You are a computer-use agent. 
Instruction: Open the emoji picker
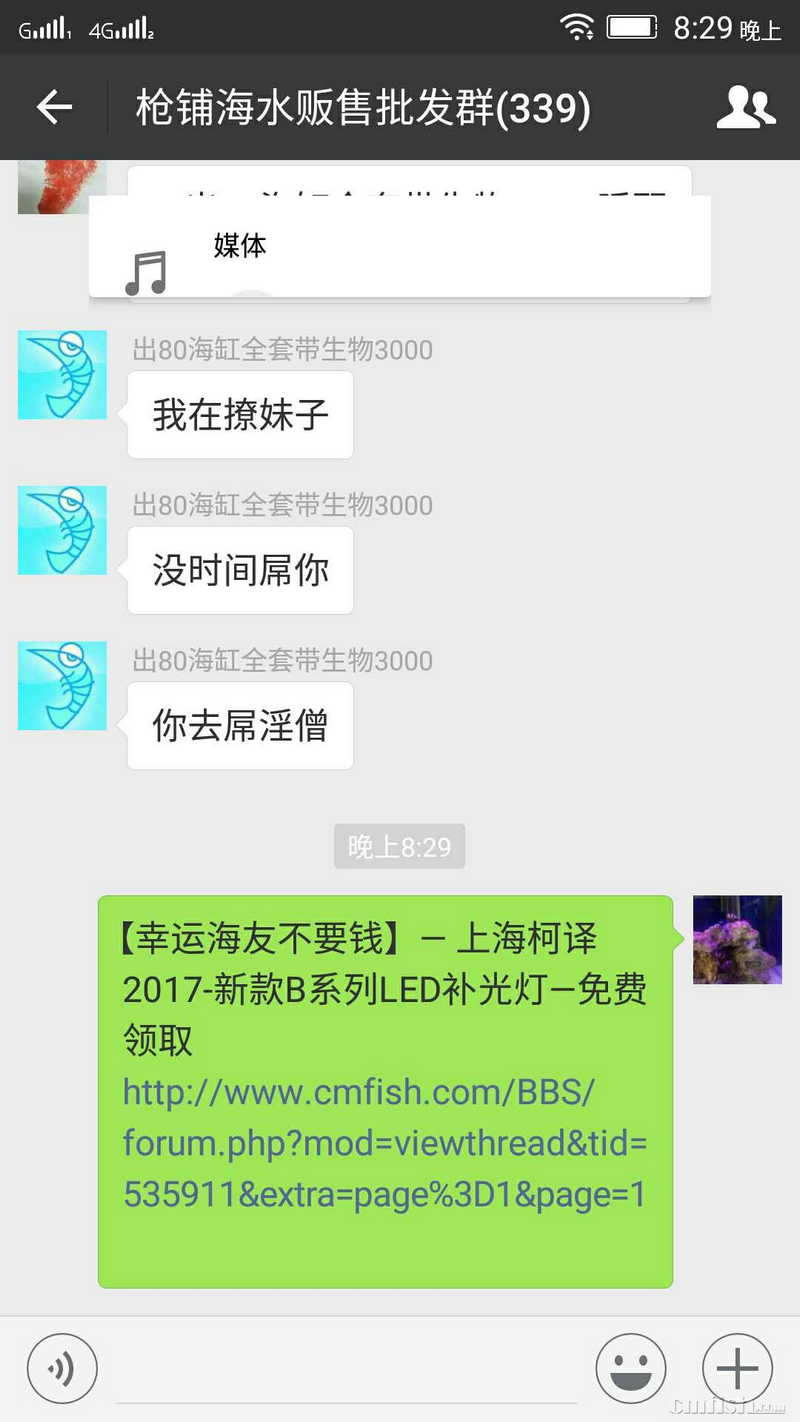click(x=631, y=1369)
